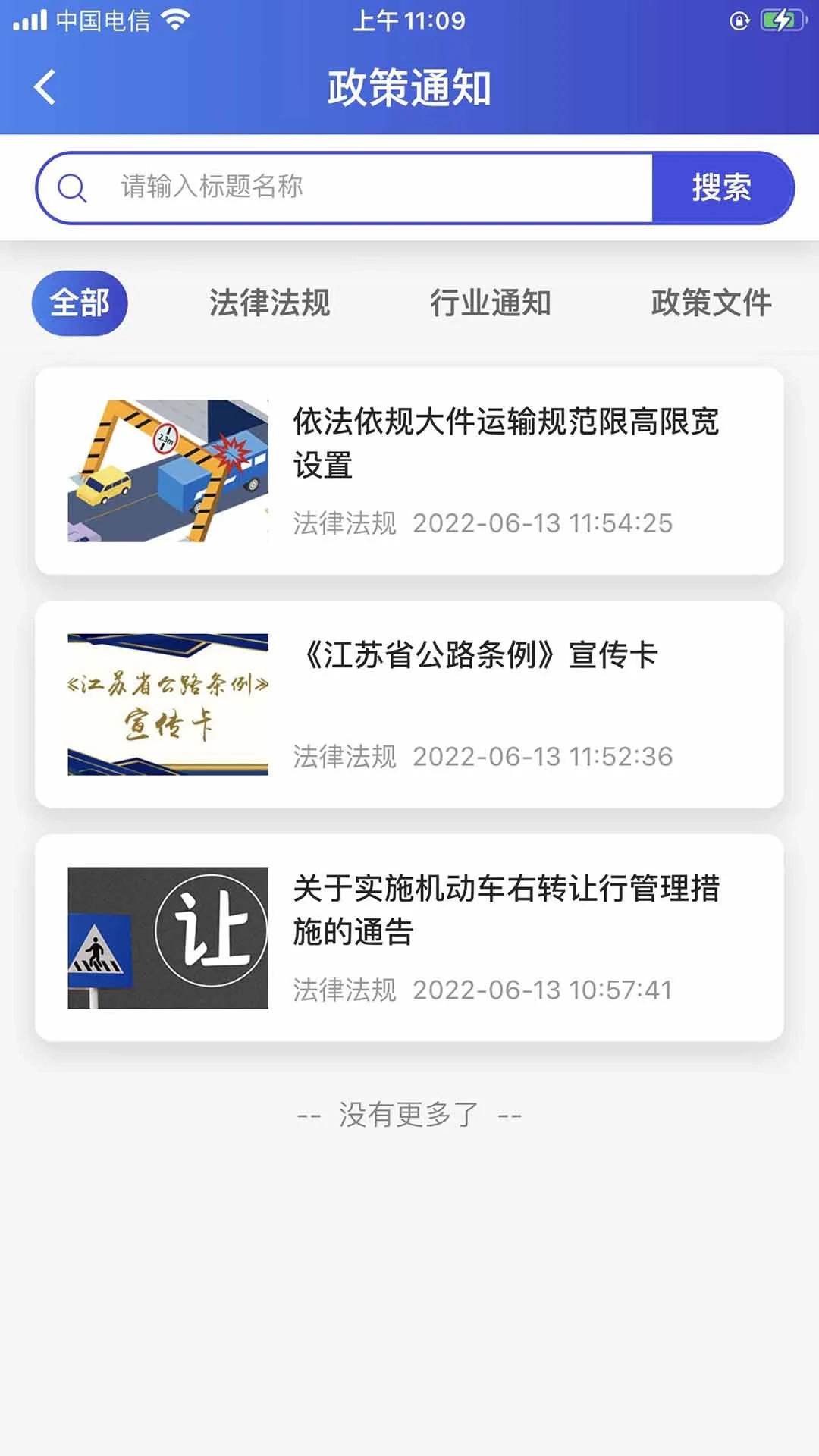
Task: Select the 全部 filter tab
Action: (x=80, y=302)
